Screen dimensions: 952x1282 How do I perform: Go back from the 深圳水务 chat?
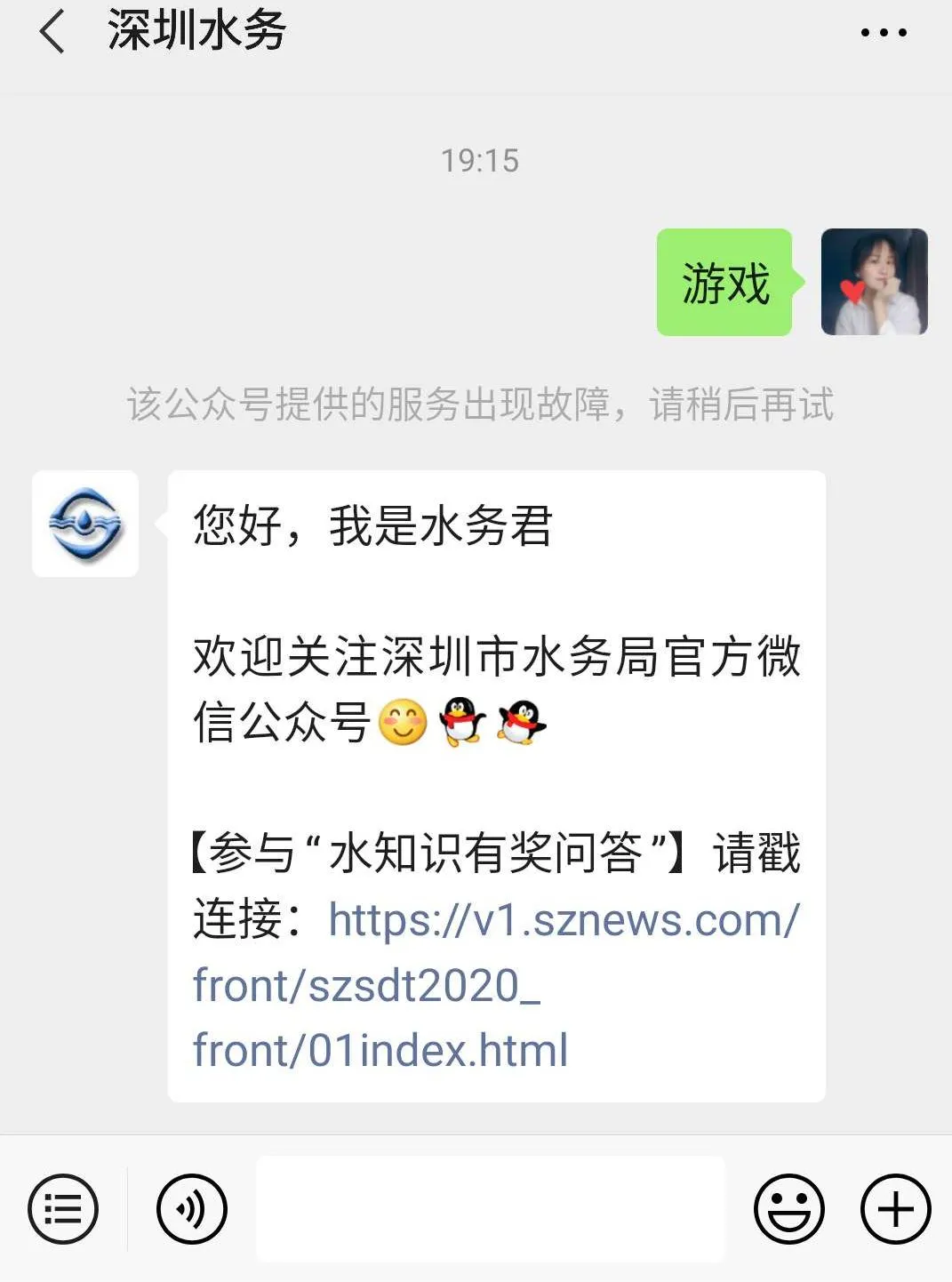point(52,32)
